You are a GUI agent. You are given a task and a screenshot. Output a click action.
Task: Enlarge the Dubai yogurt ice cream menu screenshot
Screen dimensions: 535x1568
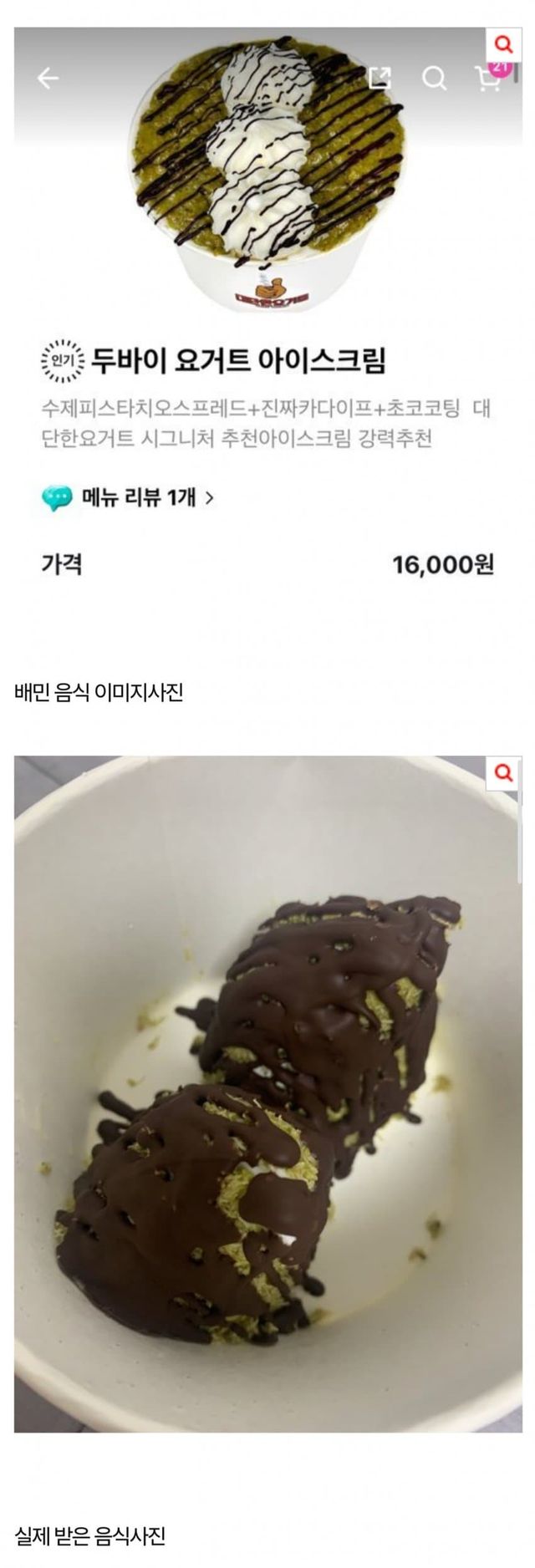tap(503, 45)
